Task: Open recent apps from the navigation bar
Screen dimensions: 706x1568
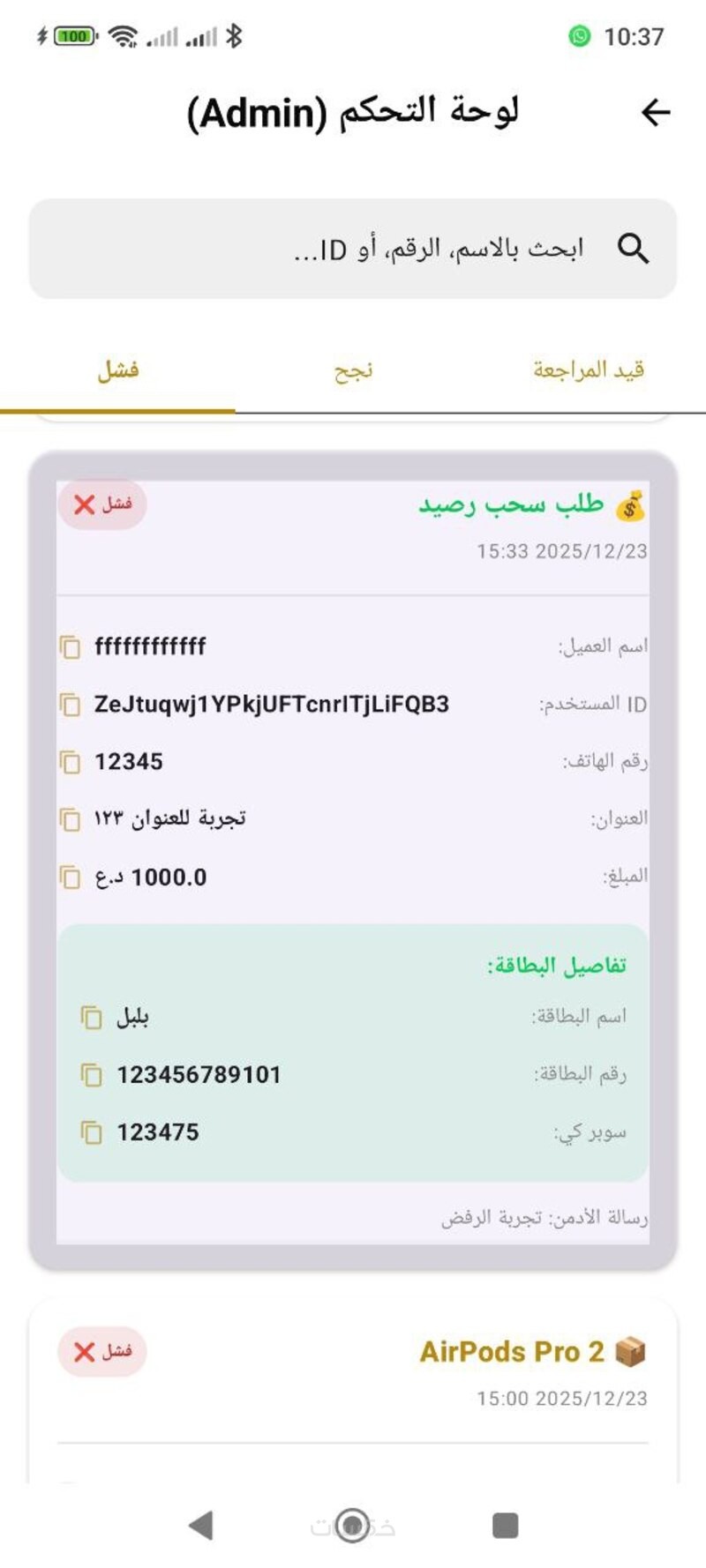Action: coord(505,1525)
